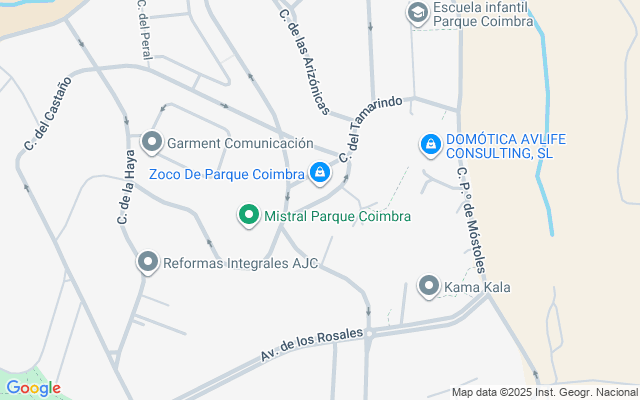Open the Reformas Integrales AJC place marker
The image size is (640, 400).
(x=148, y=263)
